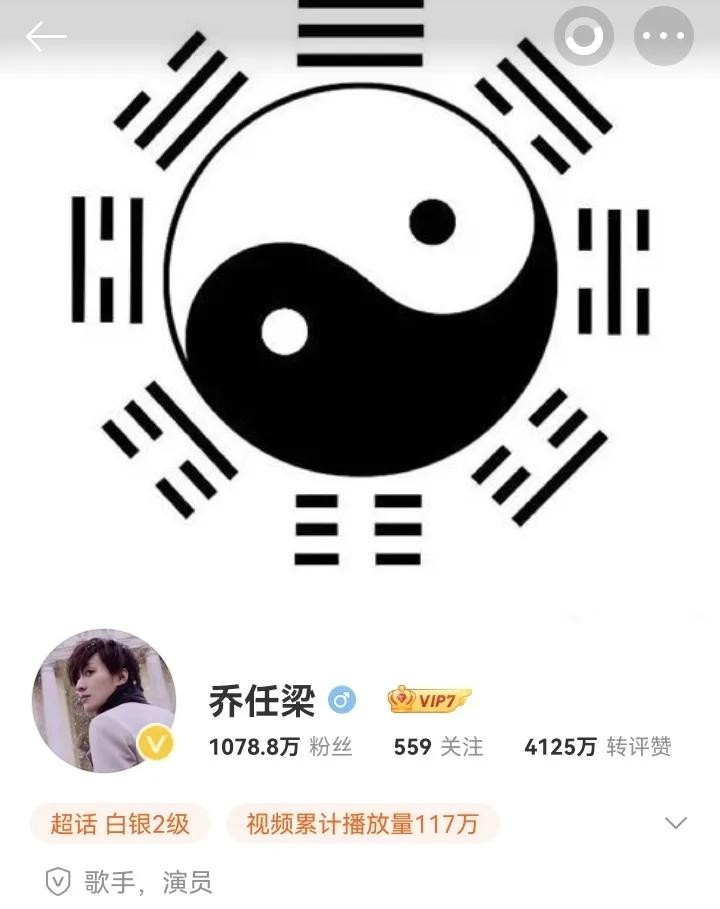Tap the circular record icon
Viewport: 720px width, 909px height.
pos(583,37)
